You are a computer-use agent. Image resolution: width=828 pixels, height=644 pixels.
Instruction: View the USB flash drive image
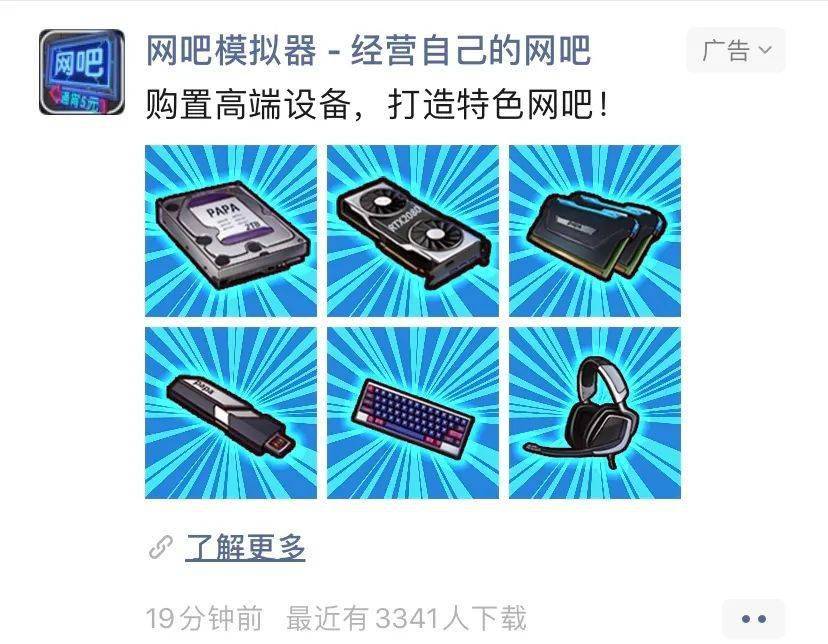tap(231, 413)
